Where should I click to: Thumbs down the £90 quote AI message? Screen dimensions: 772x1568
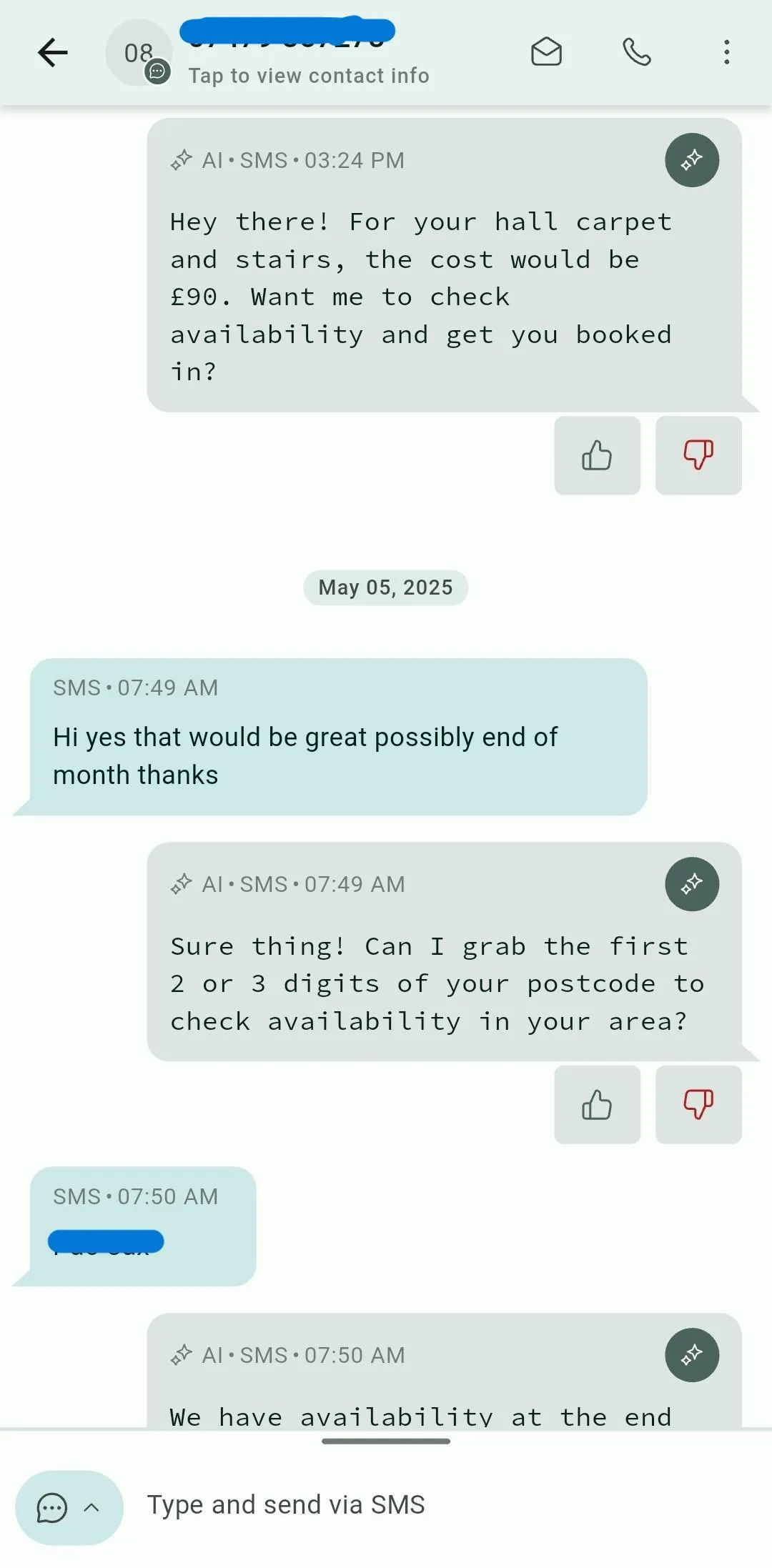698,455
